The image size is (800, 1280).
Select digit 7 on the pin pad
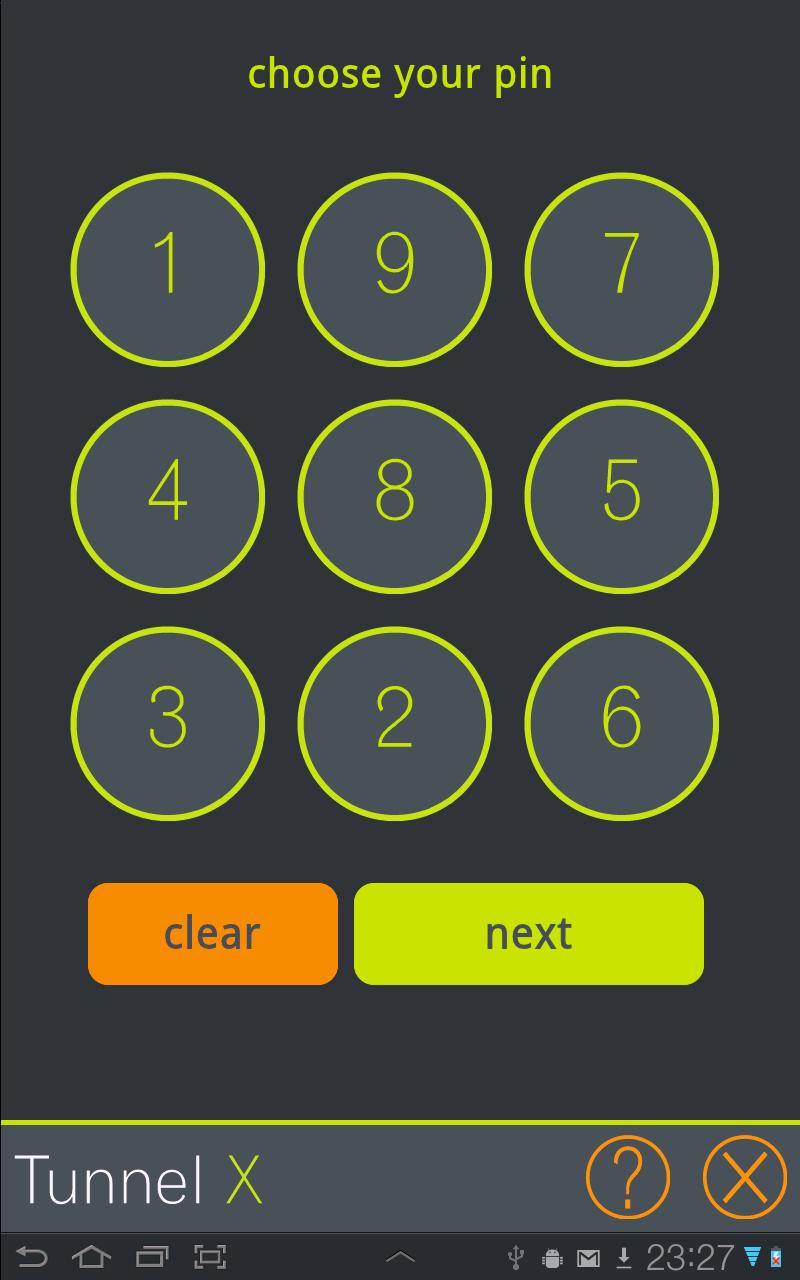[621, 268]
